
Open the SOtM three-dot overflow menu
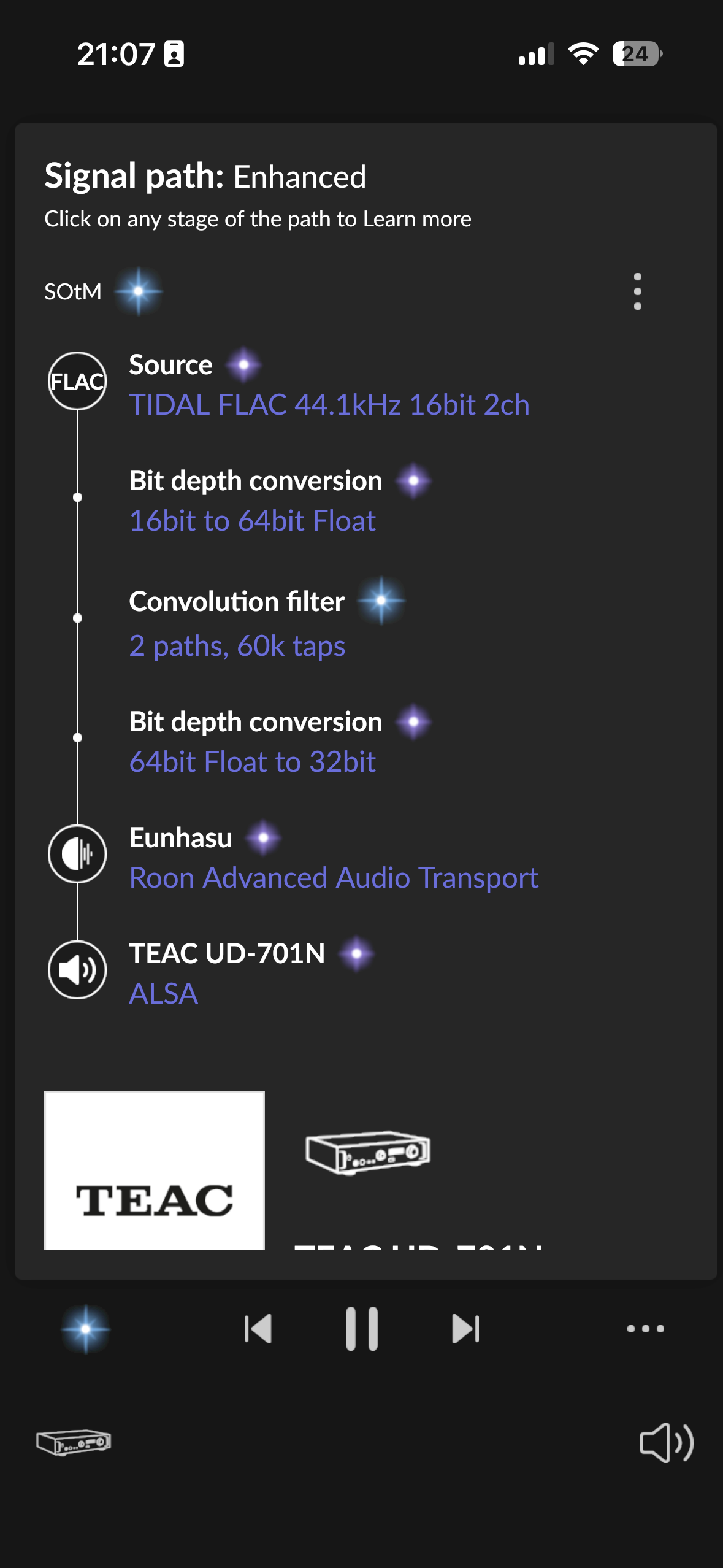(x=637, y=291)
